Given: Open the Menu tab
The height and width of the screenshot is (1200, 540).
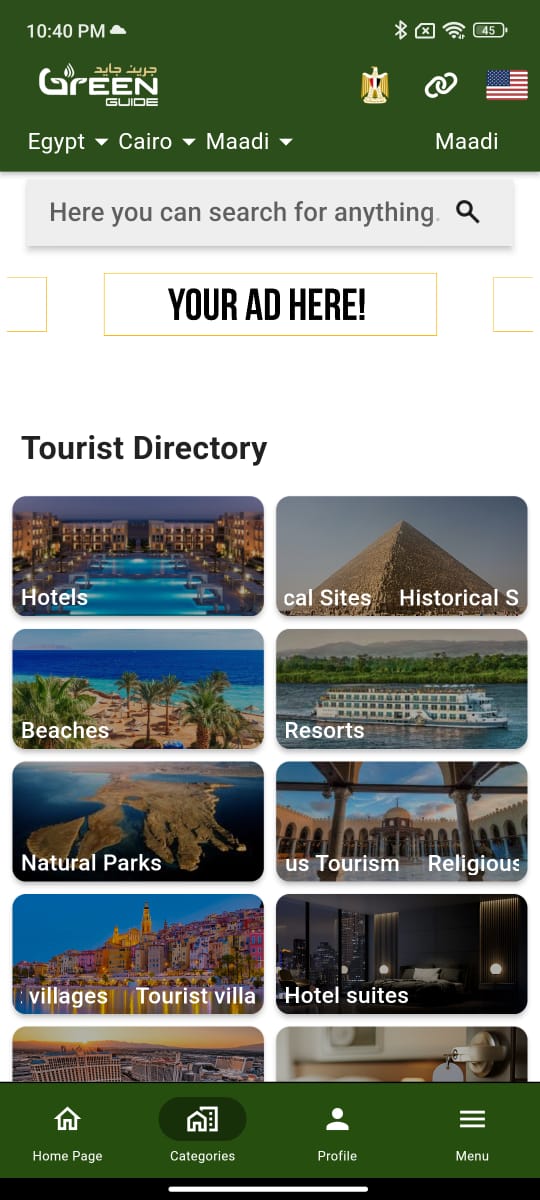Looking at the screenshot, I should [x=472, y=1133].
